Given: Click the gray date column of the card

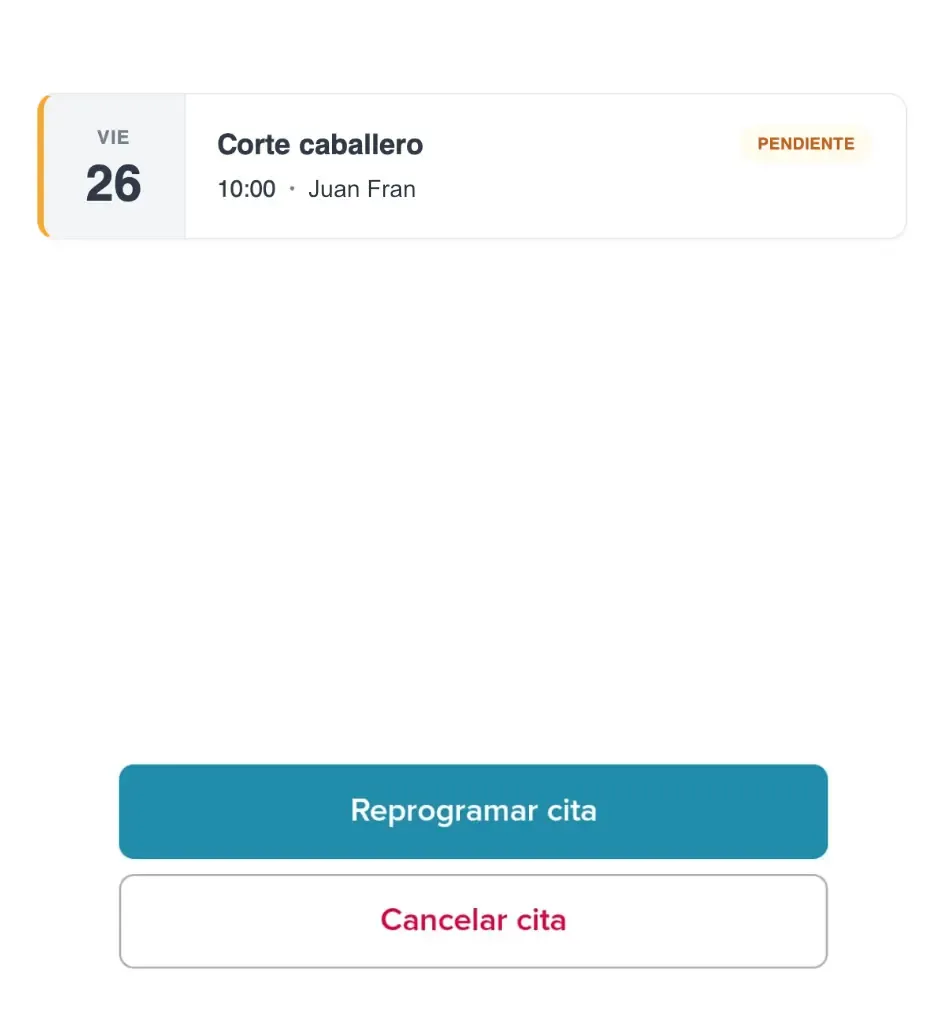Looking at the screenshot, I should click(x=111, y=165).
